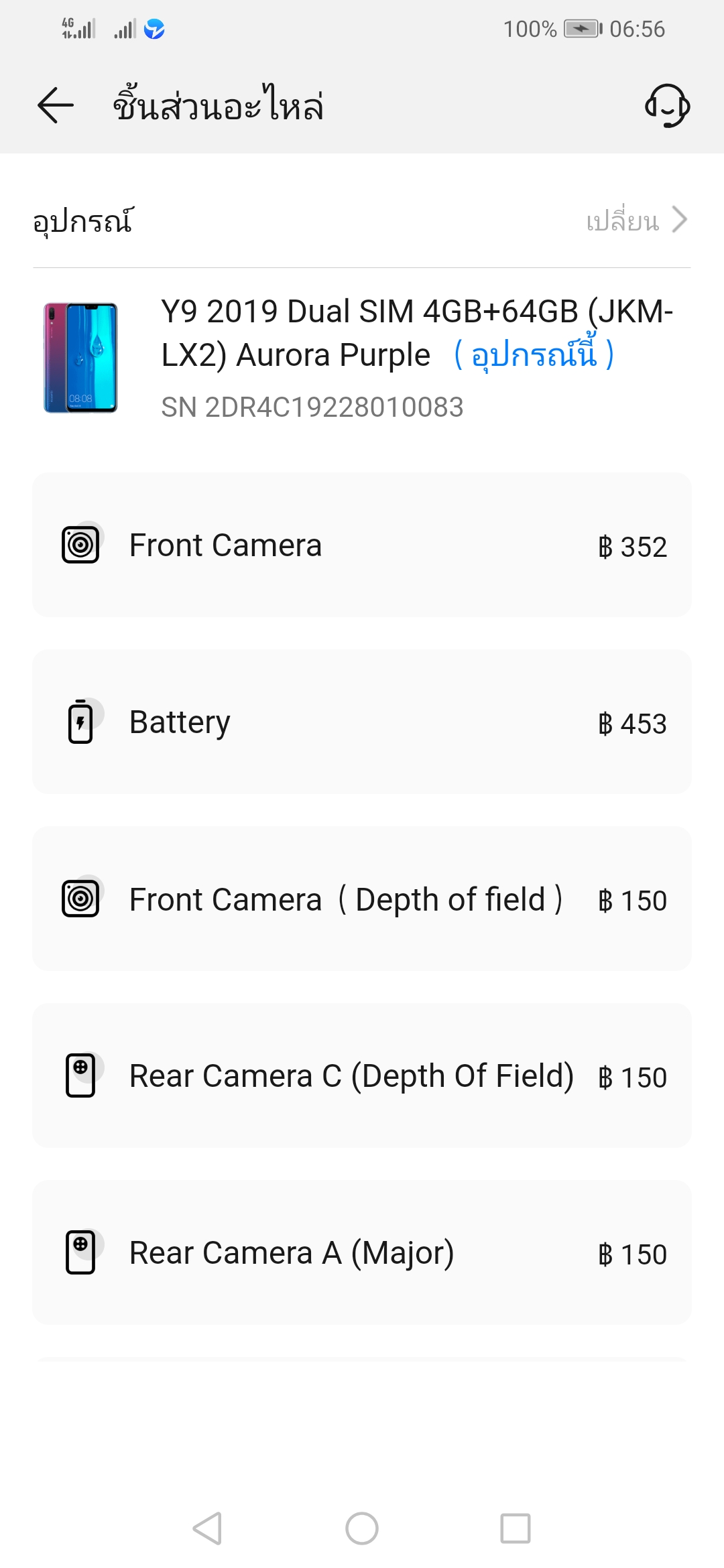
Task: Select Rear Camera C (Depth Of Field)
Action: click(x=362, y=1075)
